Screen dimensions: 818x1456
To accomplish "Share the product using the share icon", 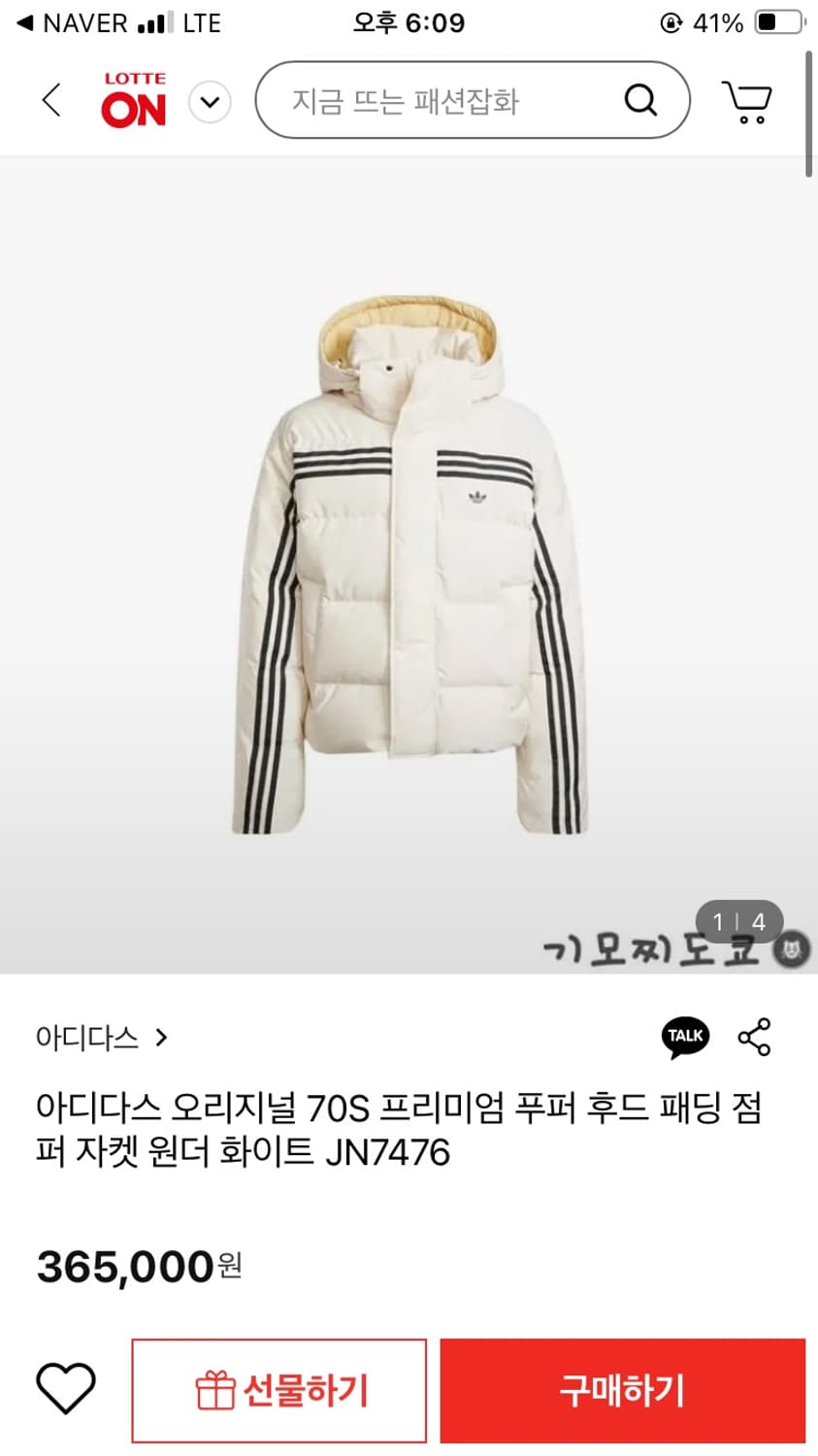I will click(755, 1036).
